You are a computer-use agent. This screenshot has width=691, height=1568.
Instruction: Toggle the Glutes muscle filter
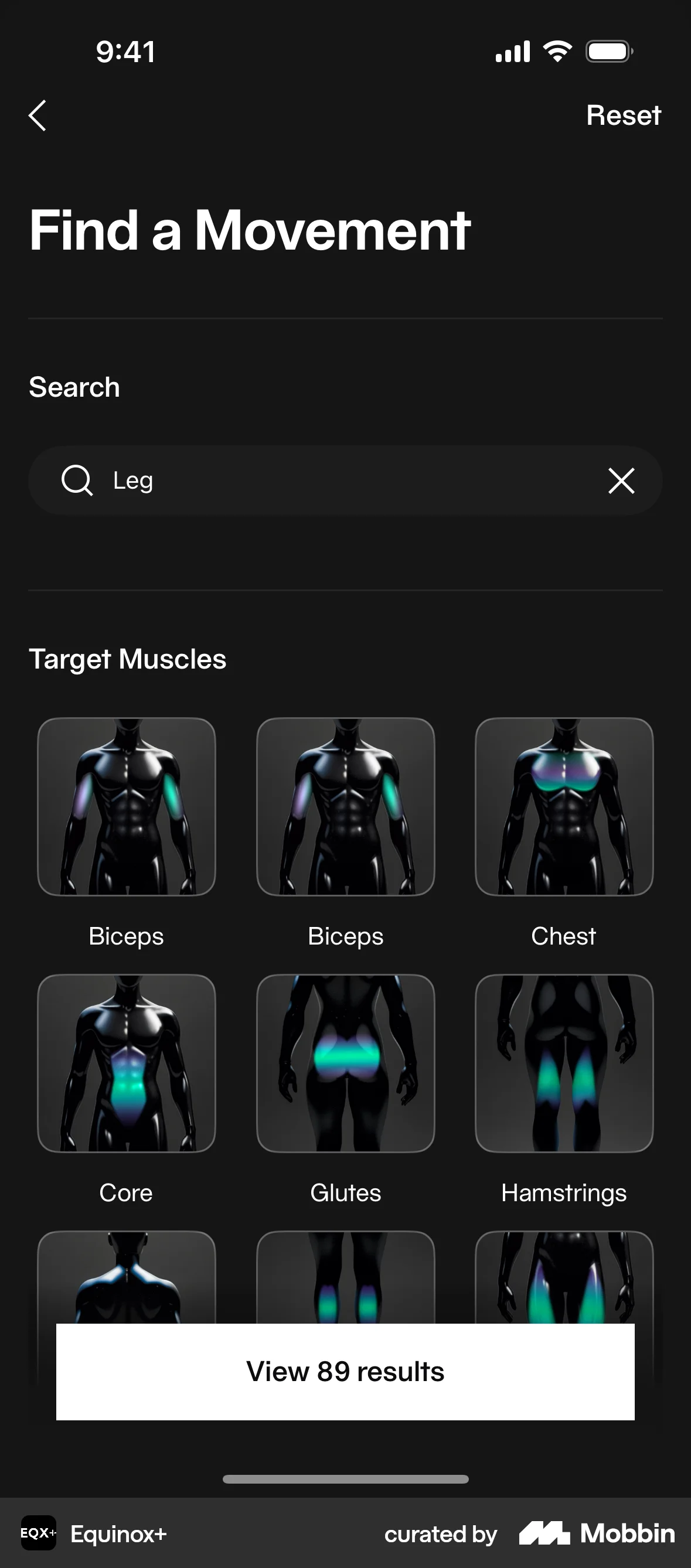point(345,1064)
